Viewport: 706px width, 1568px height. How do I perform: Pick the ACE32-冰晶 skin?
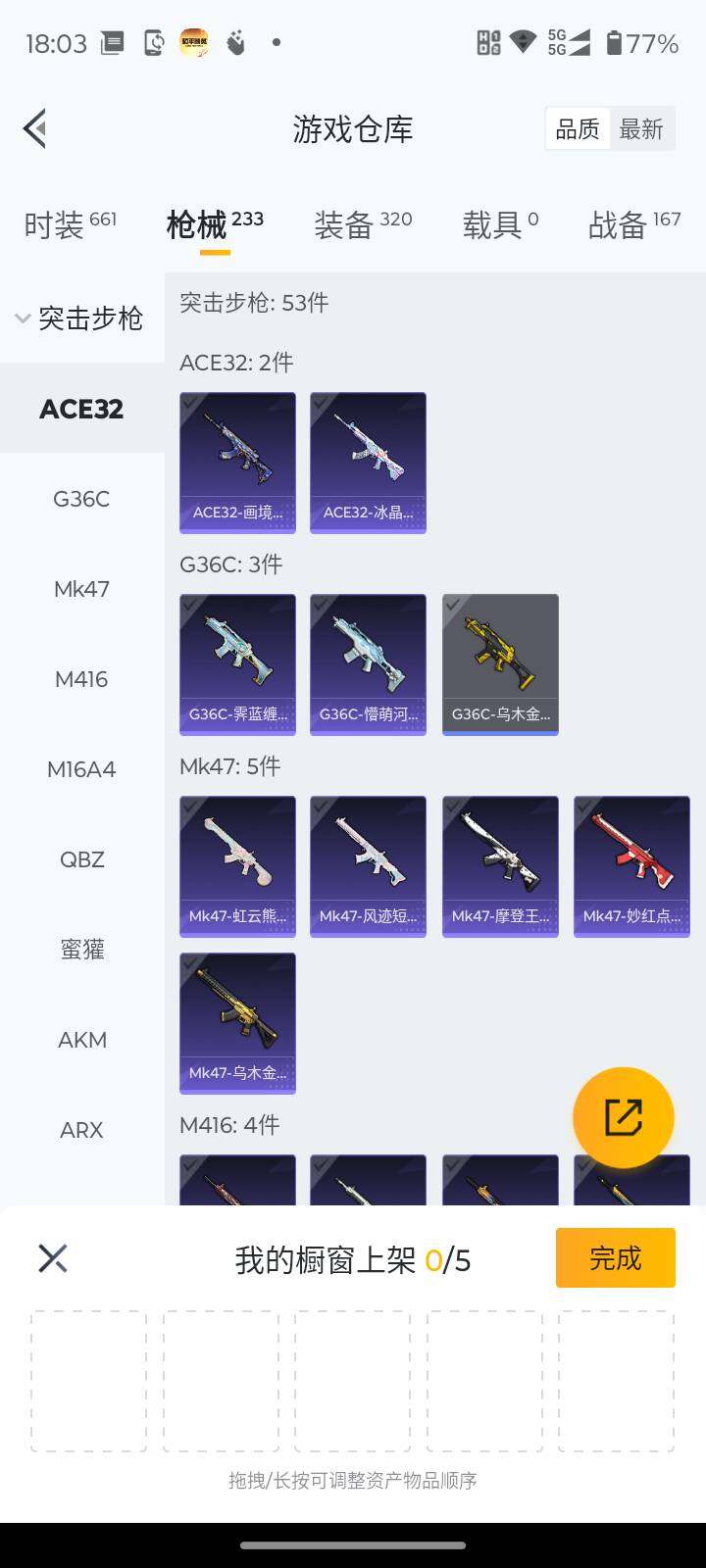tap(368, 463)
